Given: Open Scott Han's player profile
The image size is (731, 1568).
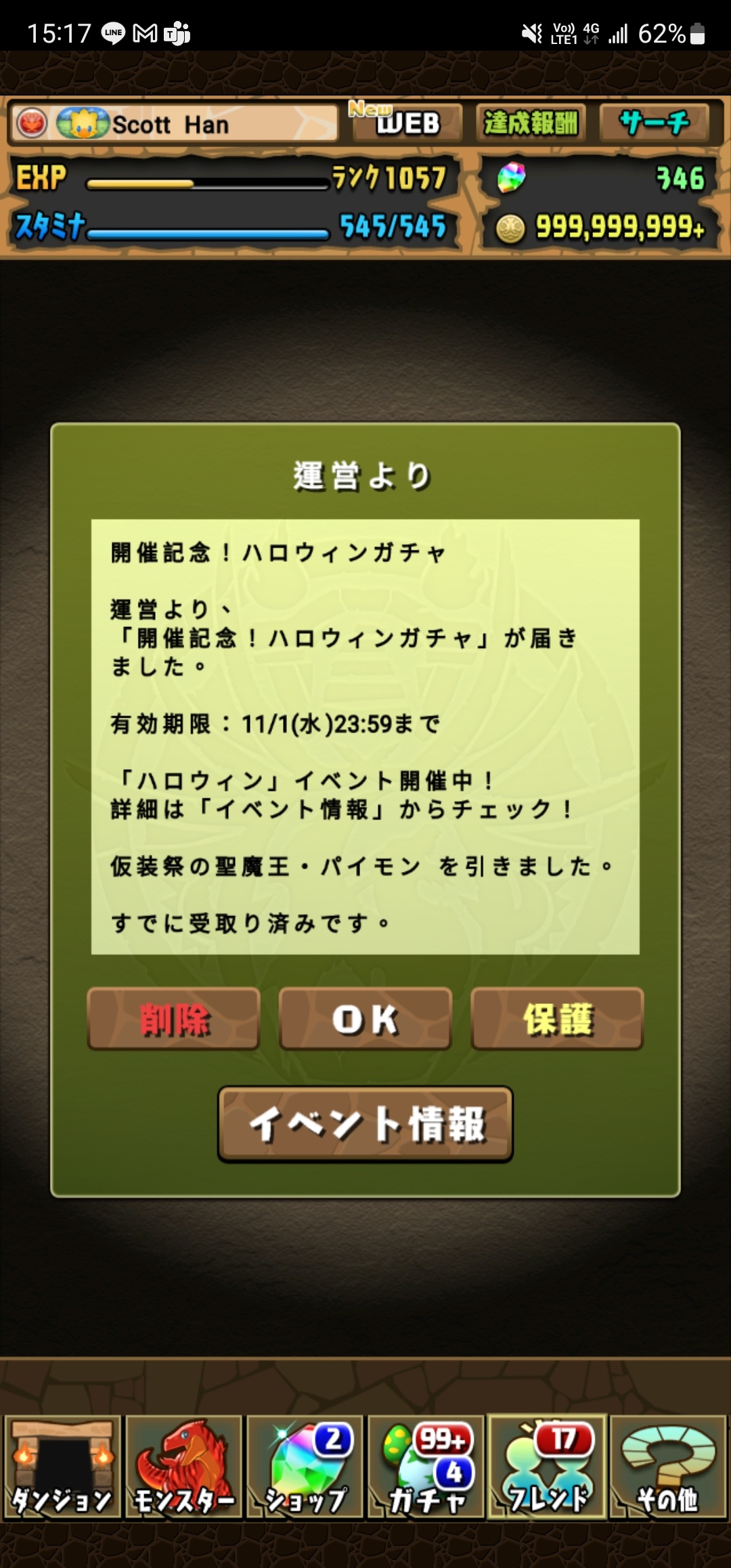Looking at the screenshot, I should (173, 124).
